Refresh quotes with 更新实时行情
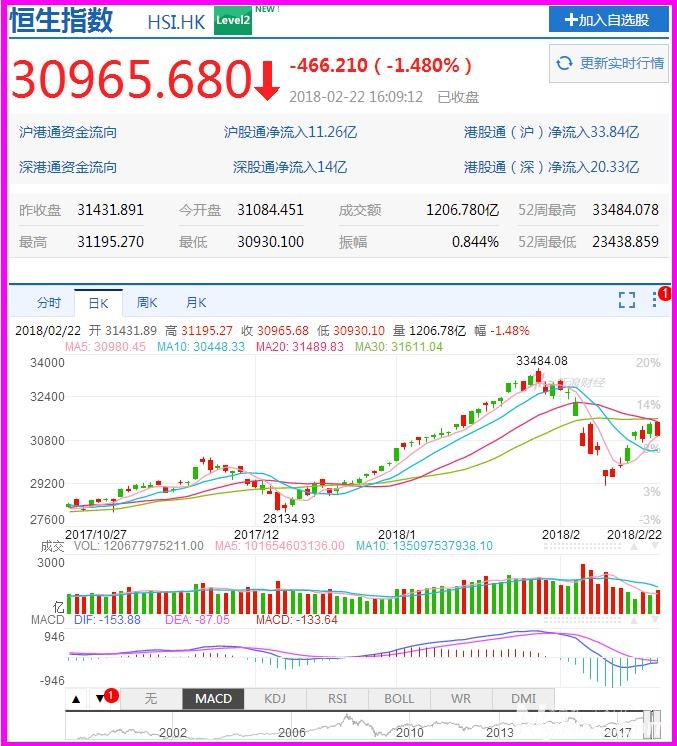 click(610, 63)
